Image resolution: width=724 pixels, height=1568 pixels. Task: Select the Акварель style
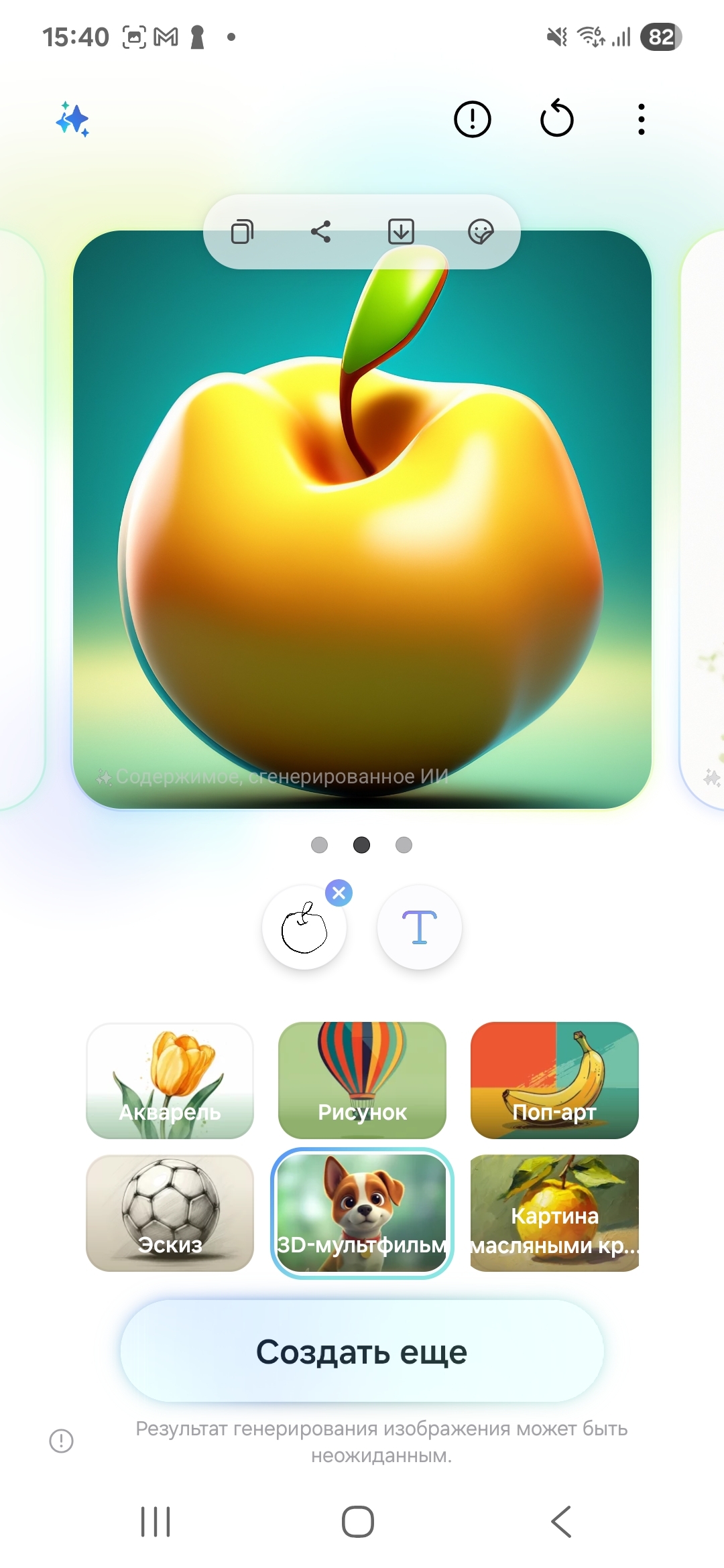coord(170,1080)
